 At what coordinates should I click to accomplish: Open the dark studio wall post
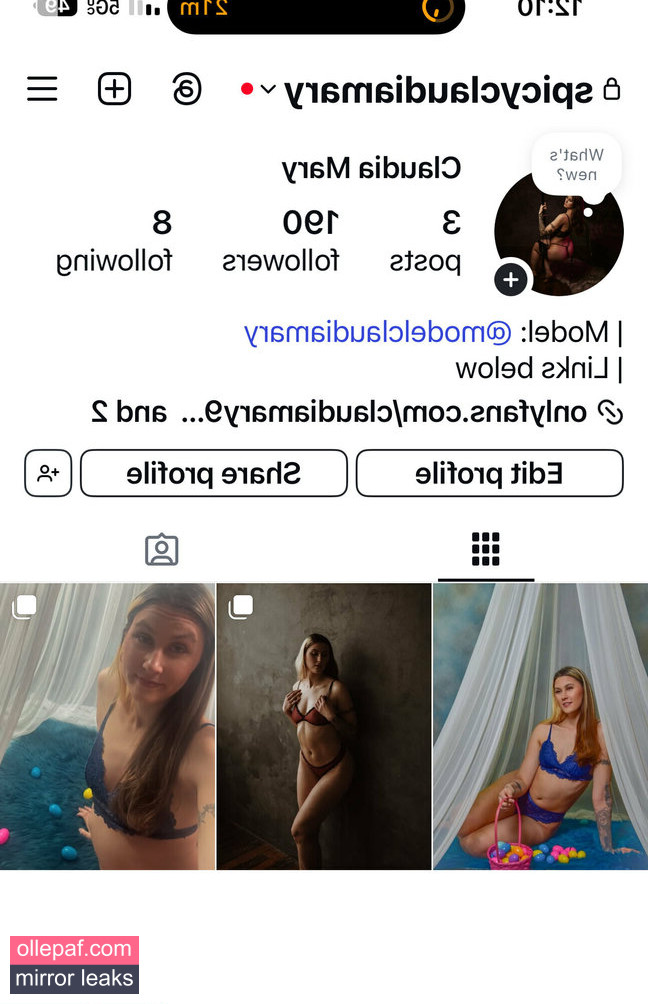(x=323, y=726)
